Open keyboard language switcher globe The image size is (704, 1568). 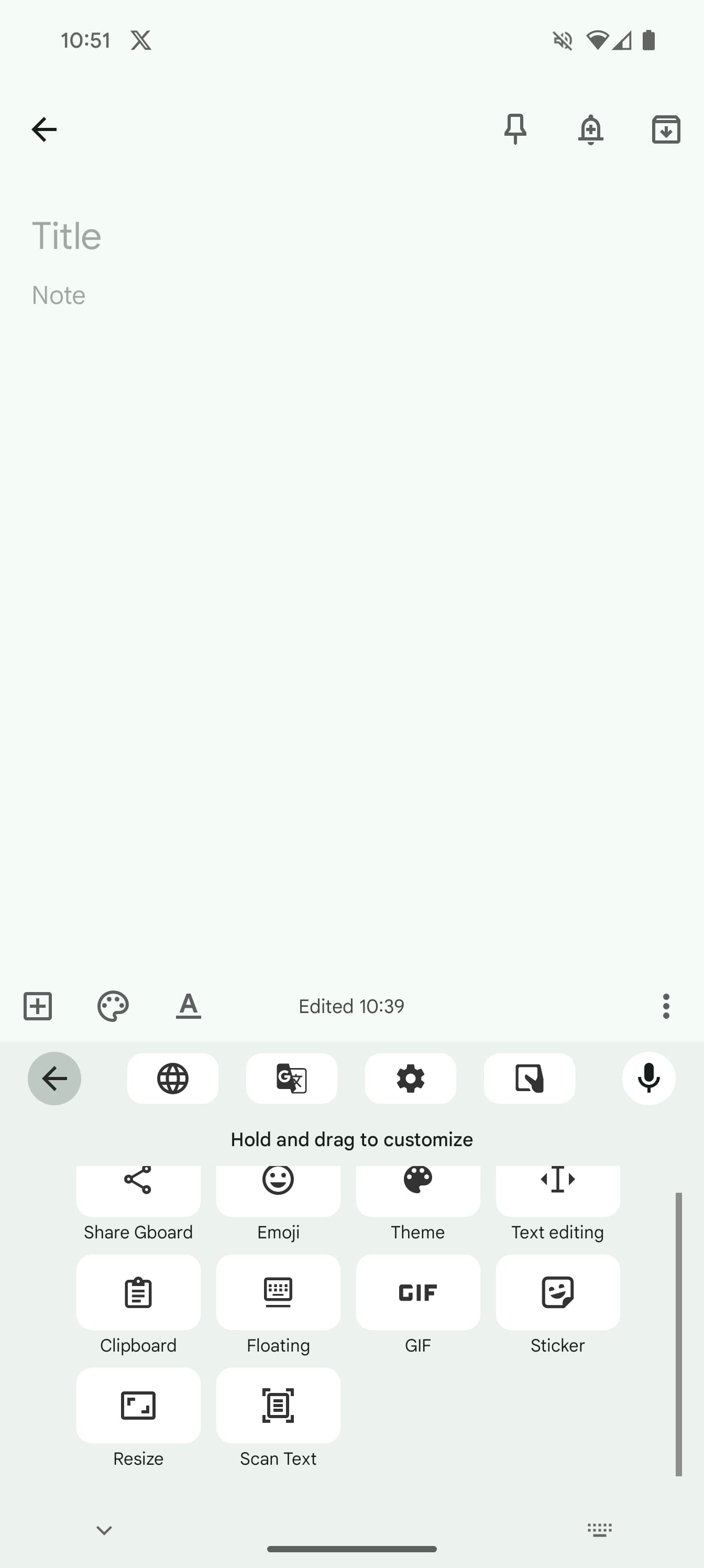[x=173, y=1078]
